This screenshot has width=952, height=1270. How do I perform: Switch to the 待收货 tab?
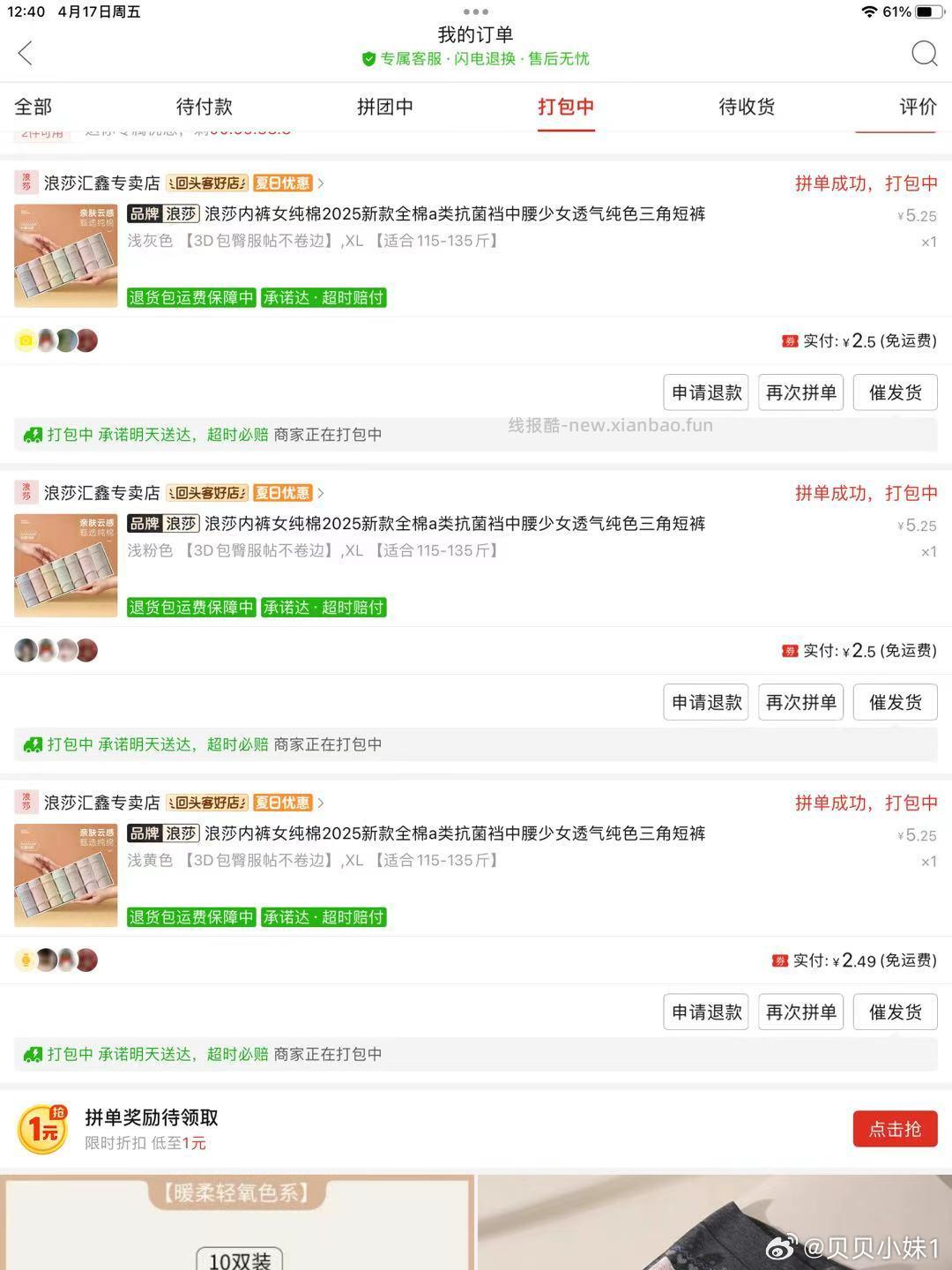pyautogui.click(x=747, y=107)
